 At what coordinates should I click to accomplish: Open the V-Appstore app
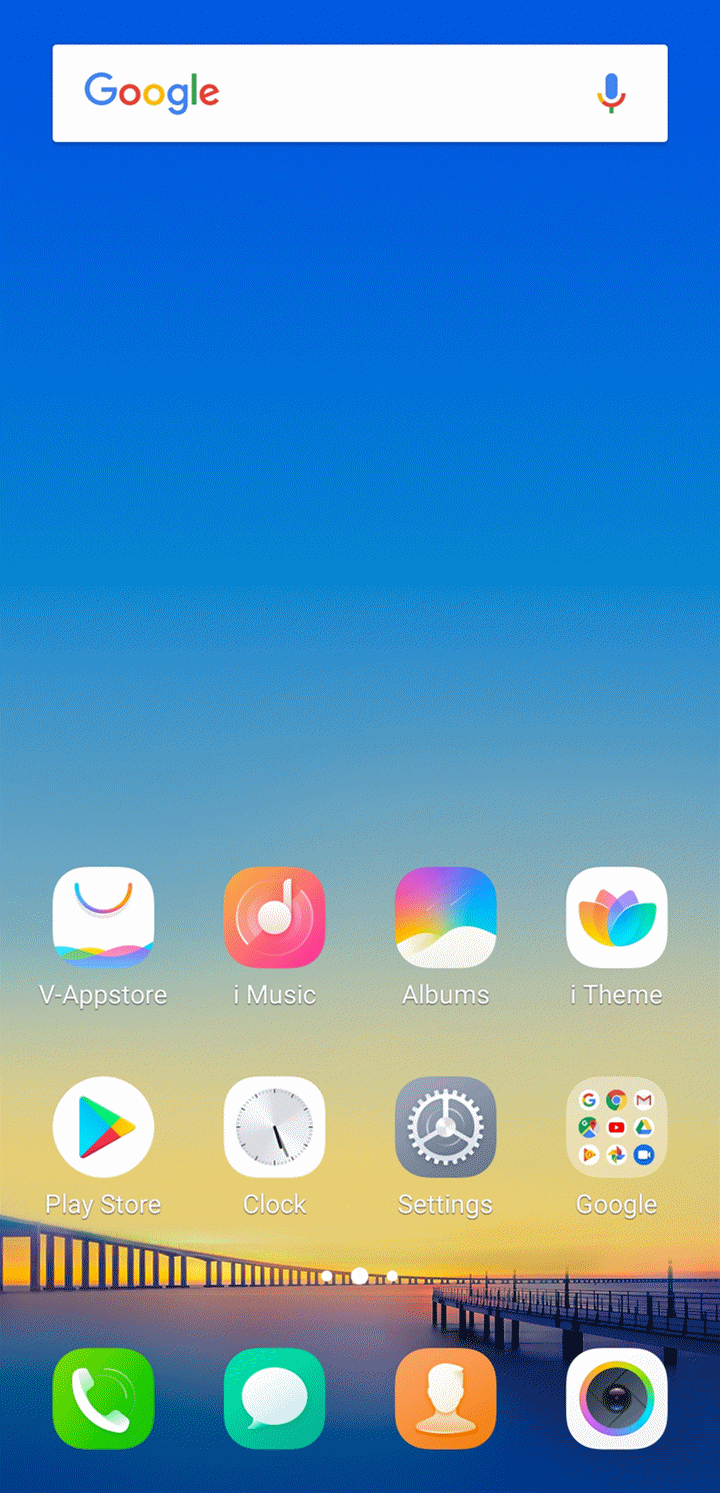click(x=103, y=918)
